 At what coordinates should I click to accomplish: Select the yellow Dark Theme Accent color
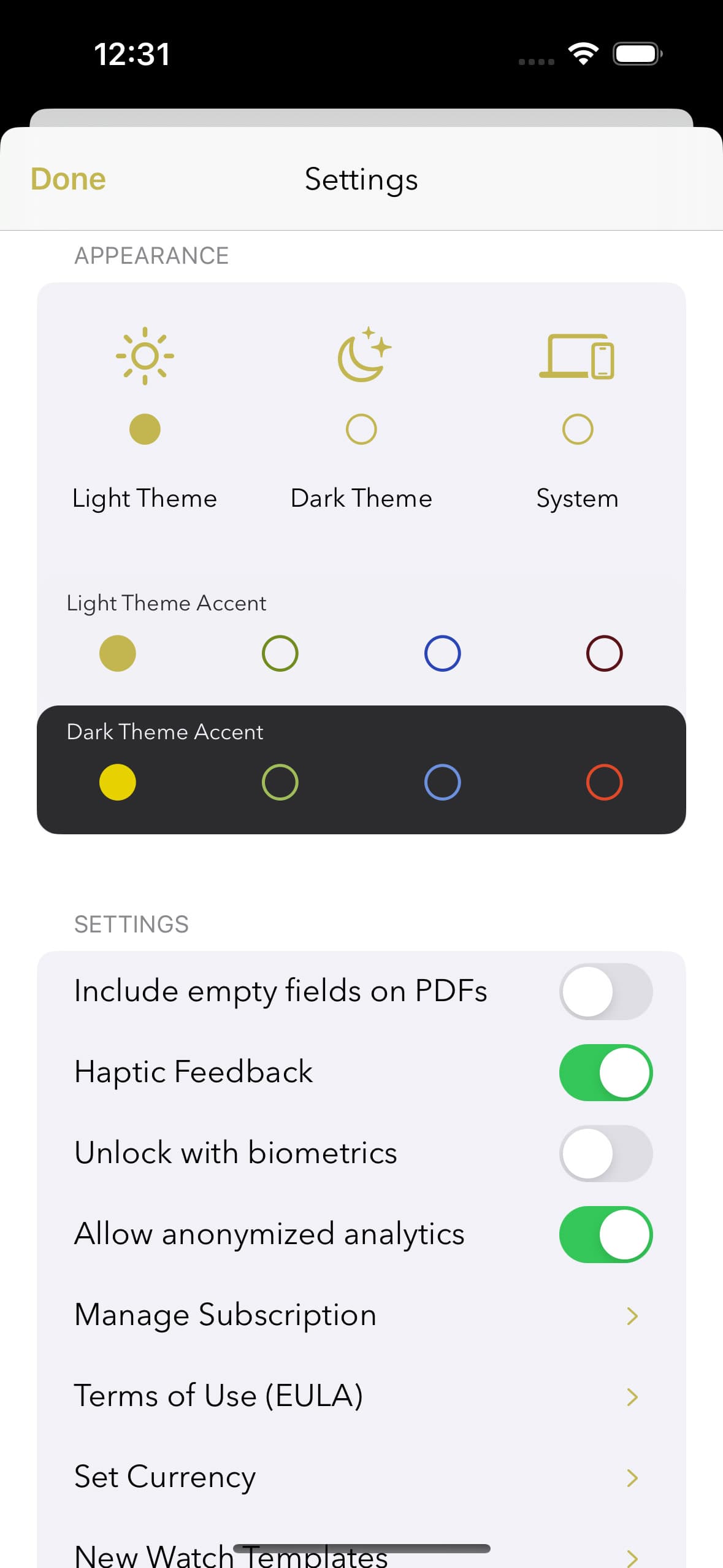[x=118, y=782]
